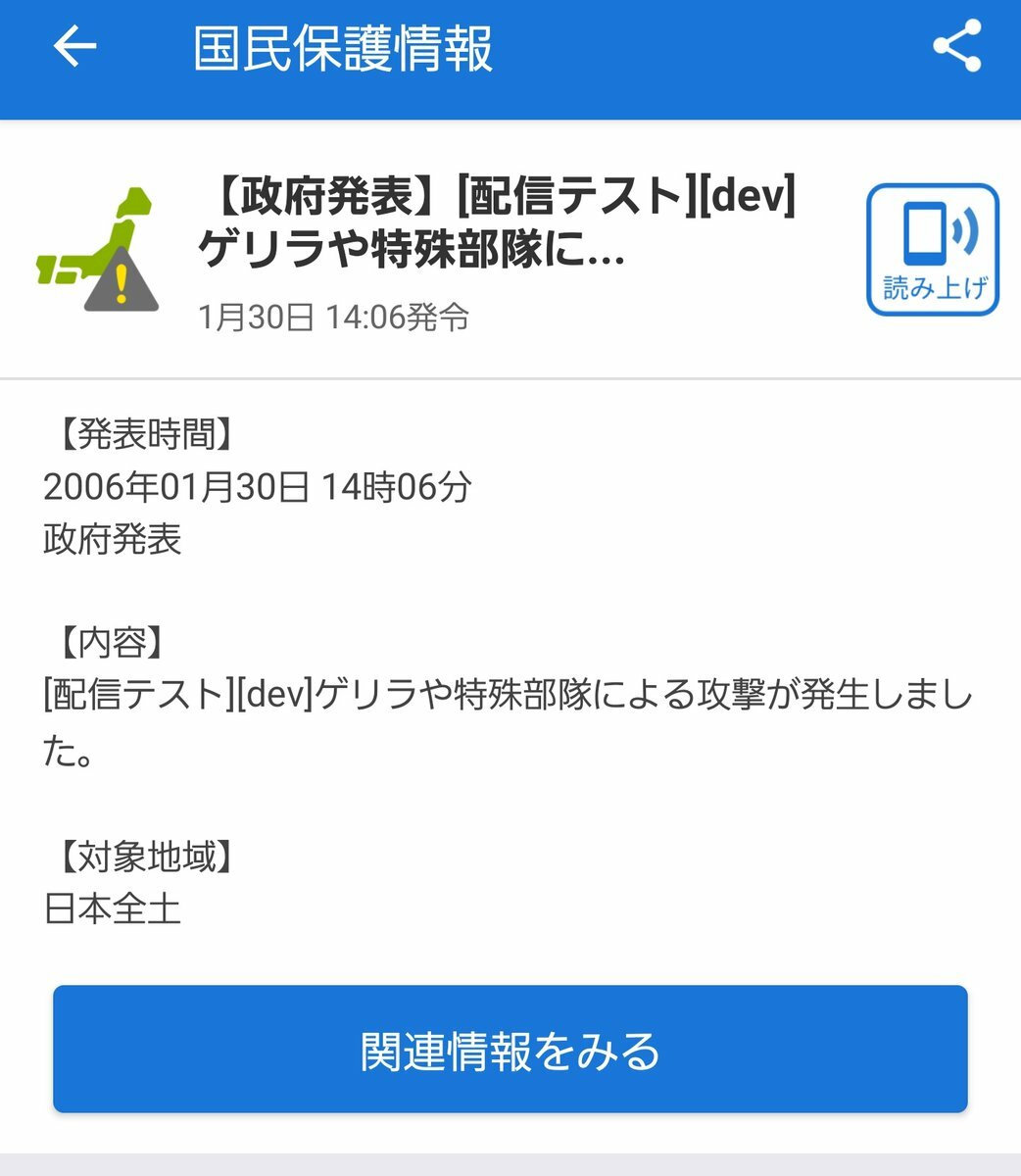Open 関連情報をみる related information
1021x1176 pixels.
click(x=510, y=1049)
